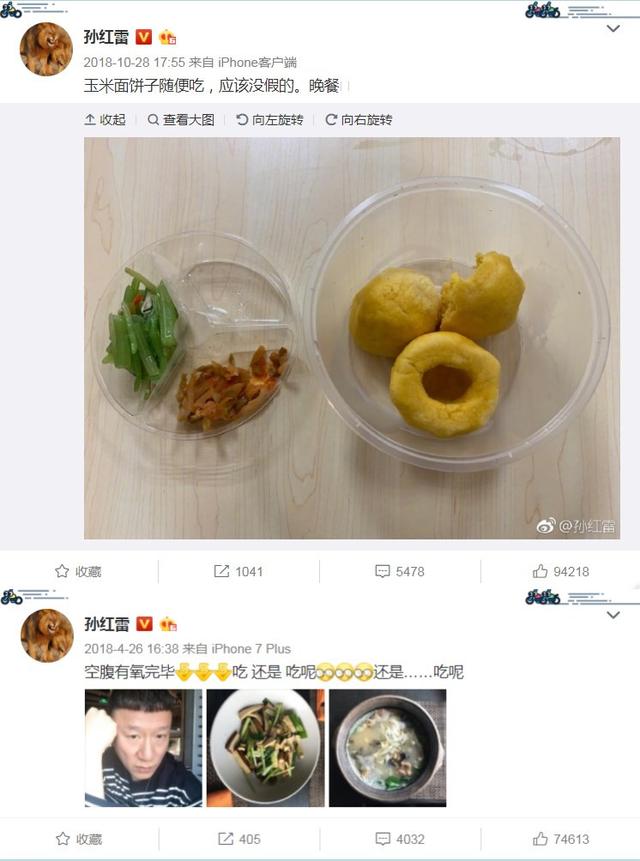This screenshot has width=640, height=861.
Task: Open 孙红雷's avatar on the 玉米面饼子 post
Action: point(47,49)
